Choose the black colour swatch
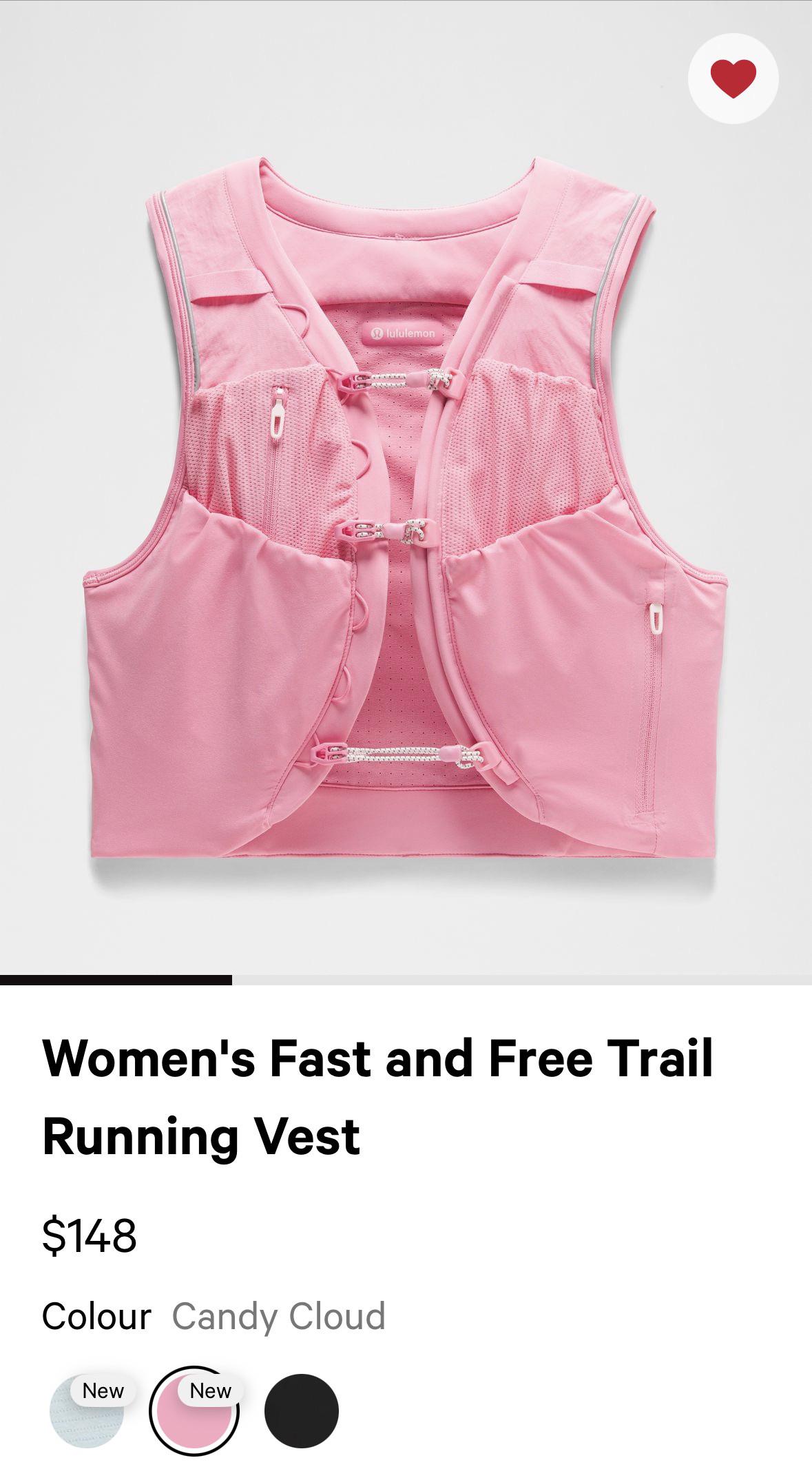Screen dimensions: 812x1469 301,1410
